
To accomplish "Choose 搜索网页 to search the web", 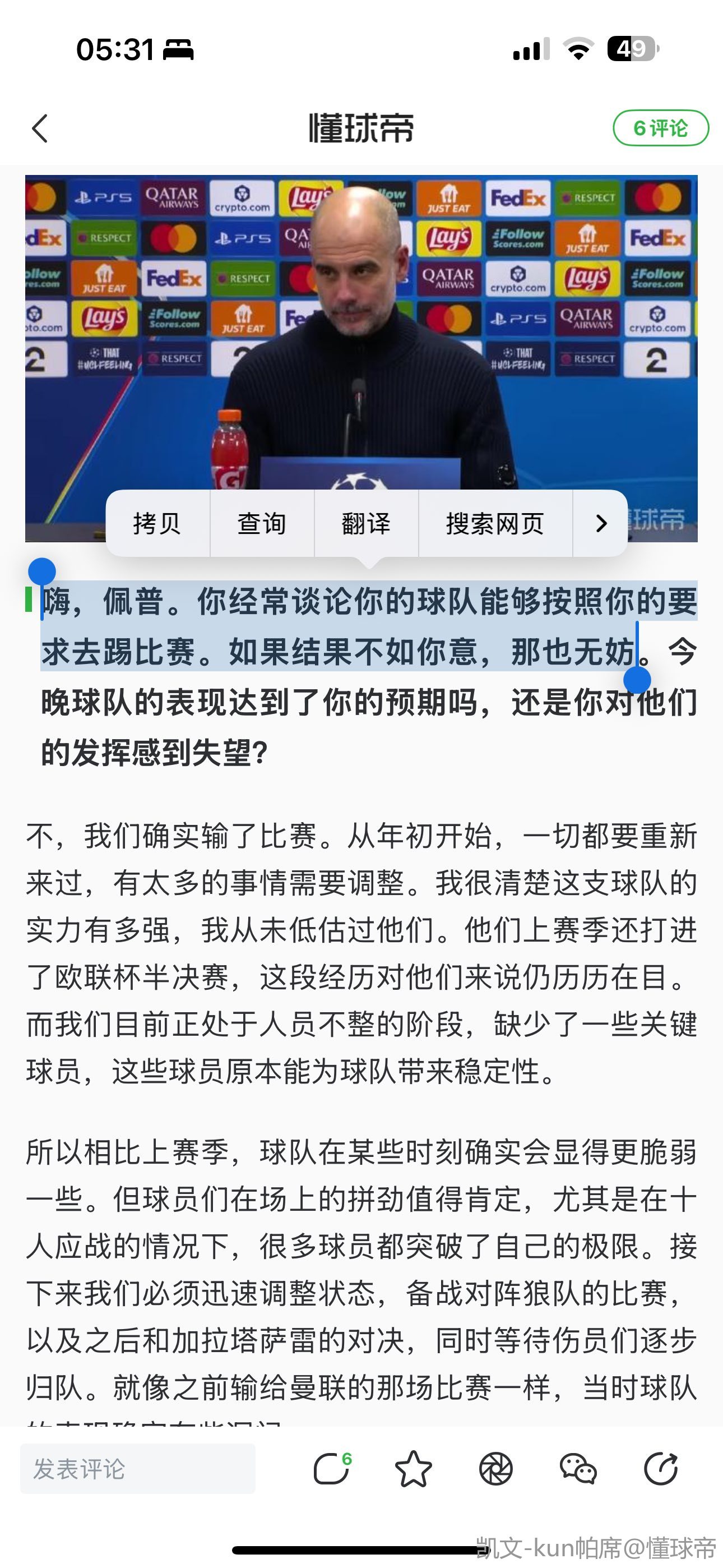I will 495,523.
